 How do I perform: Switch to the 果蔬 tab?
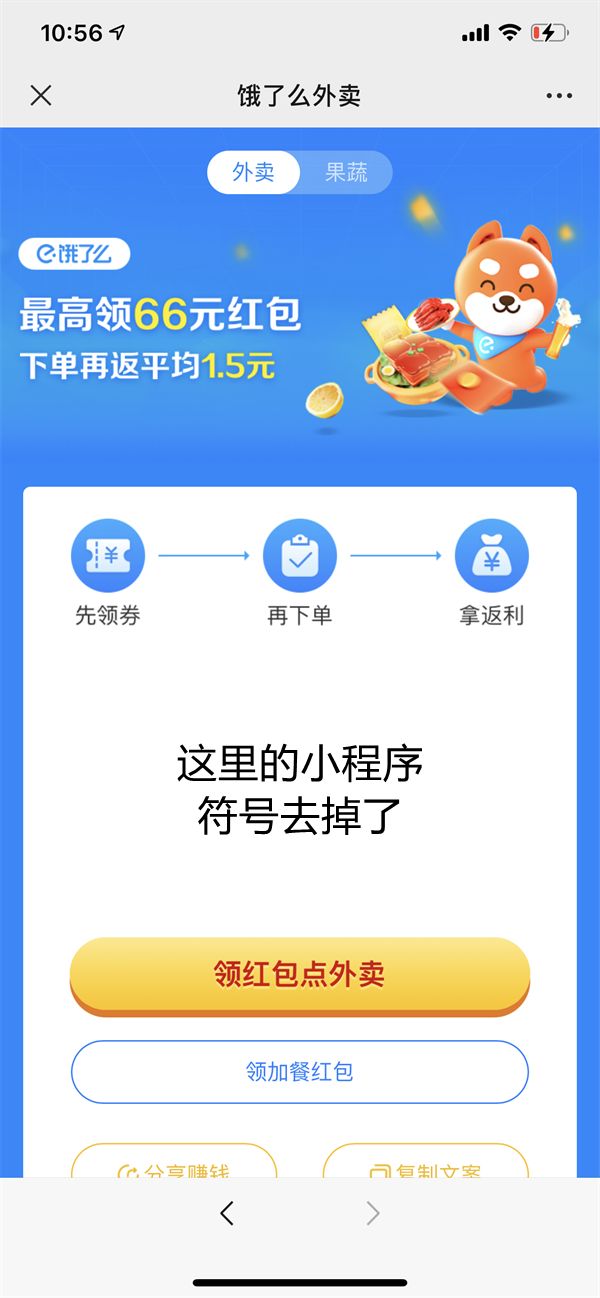346,172
